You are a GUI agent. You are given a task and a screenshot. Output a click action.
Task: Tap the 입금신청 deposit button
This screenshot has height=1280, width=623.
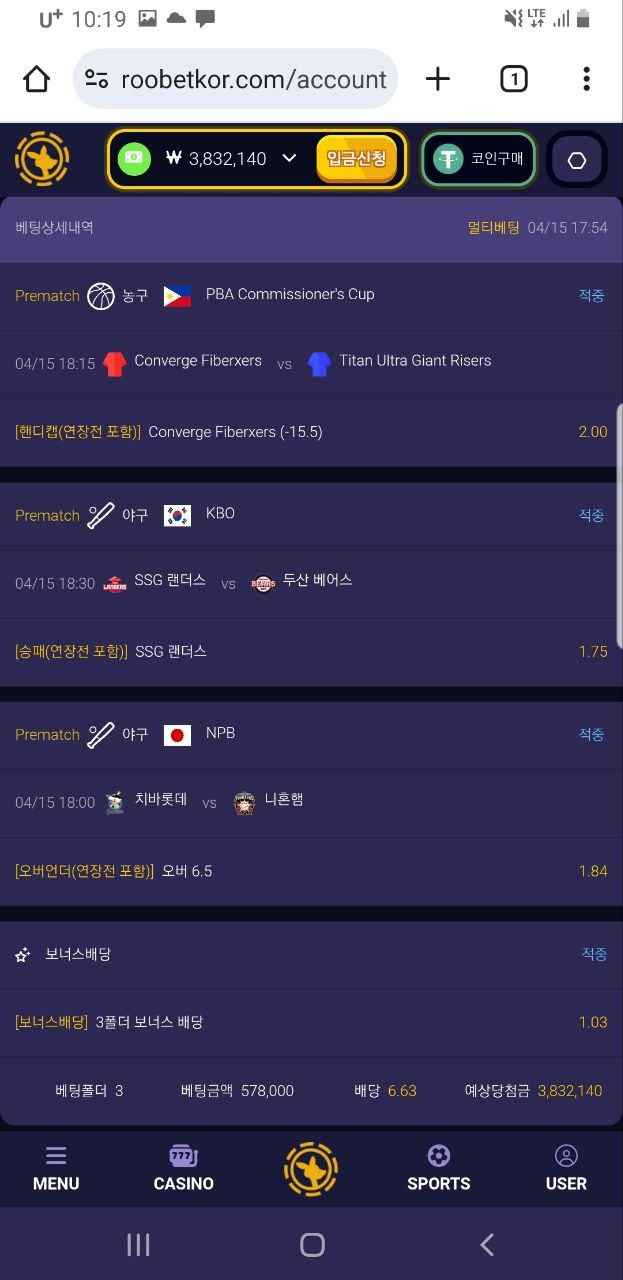tap(357, 158)
